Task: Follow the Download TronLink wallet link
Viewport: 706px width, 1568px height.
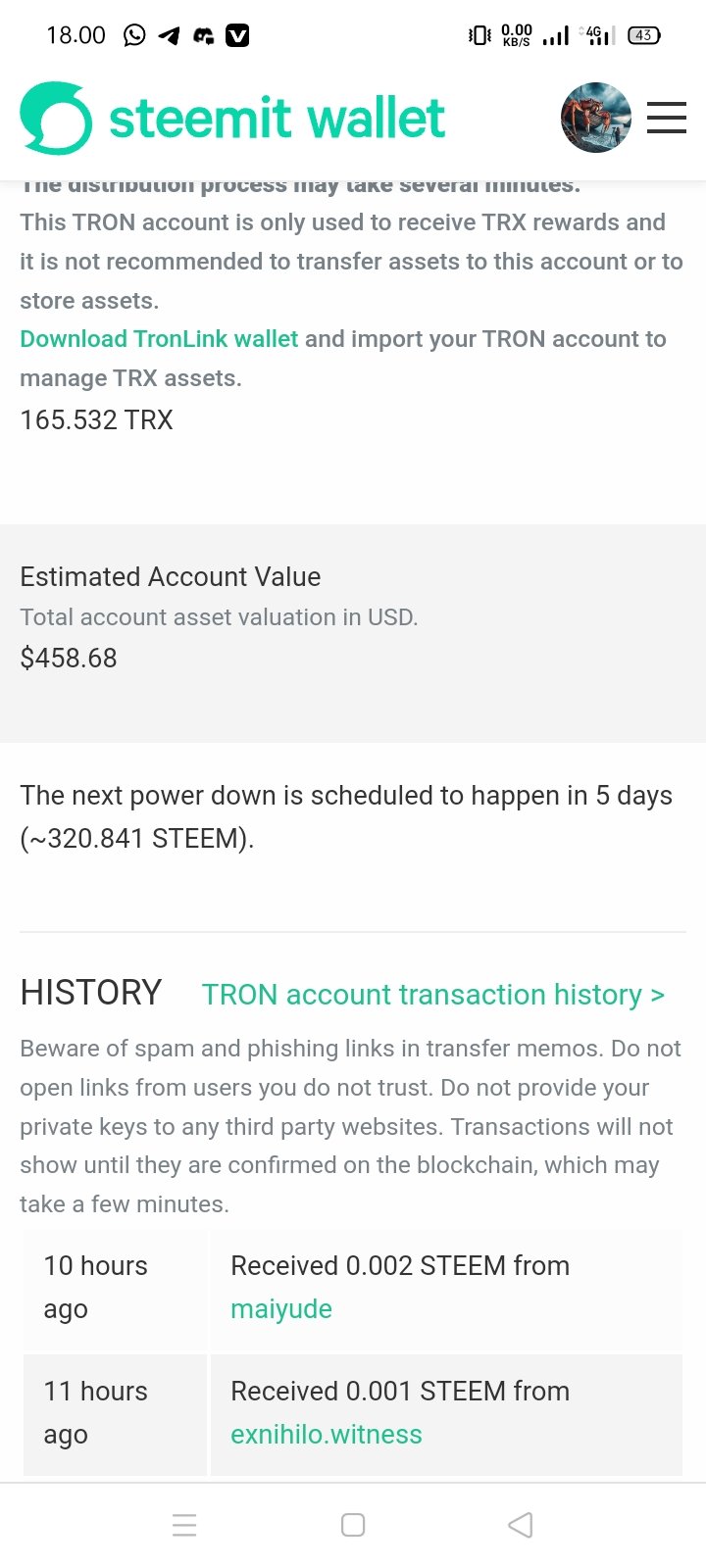Action: (x=159, y=339)
